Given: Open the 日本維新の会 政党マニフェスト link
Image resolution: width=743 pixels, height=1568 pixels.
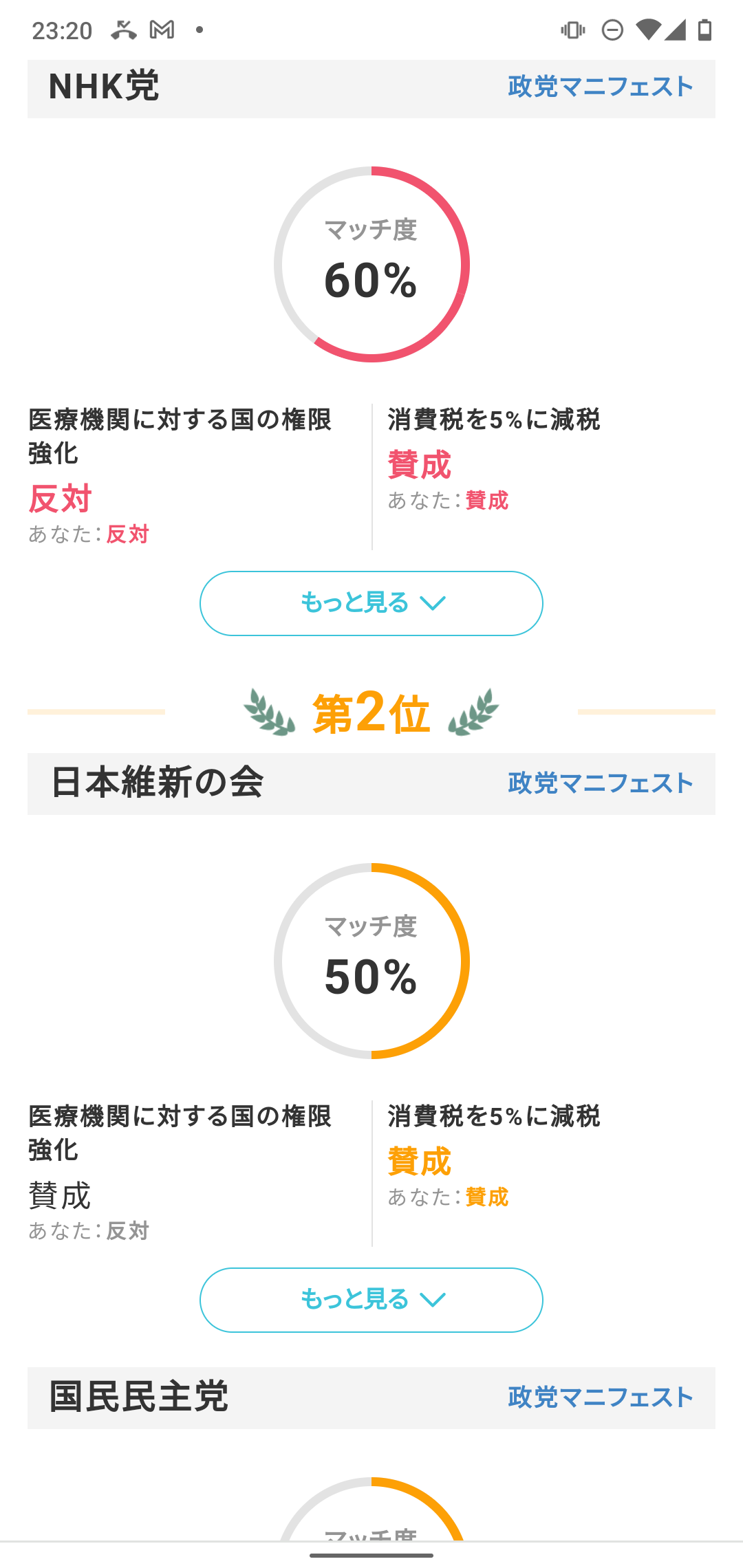Looking at the screenshot, I should click(x=600, y=783).
